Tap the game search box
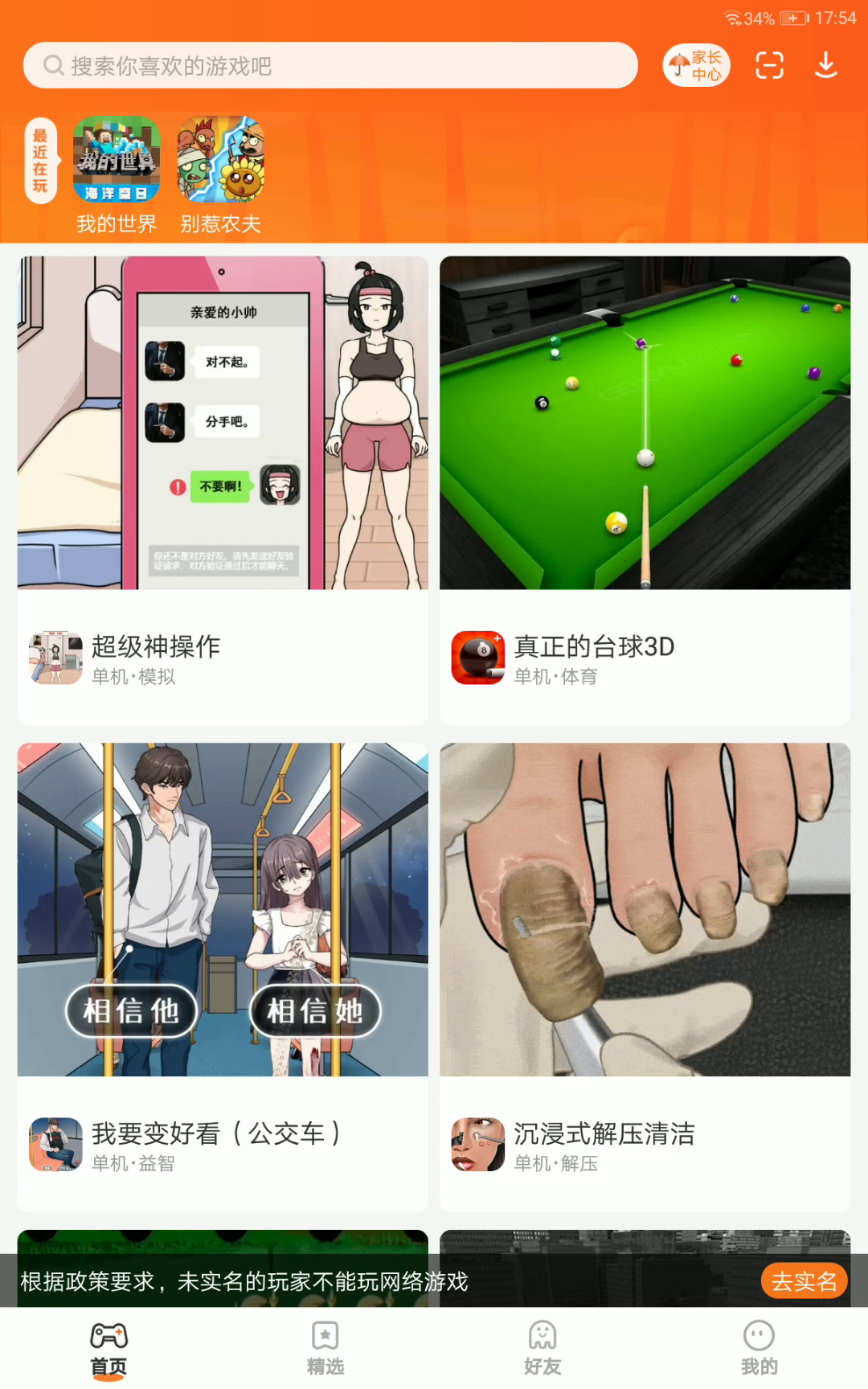The height and width of the screenshot is (1389, 868). pyautogui.click(x=330, y=65)
